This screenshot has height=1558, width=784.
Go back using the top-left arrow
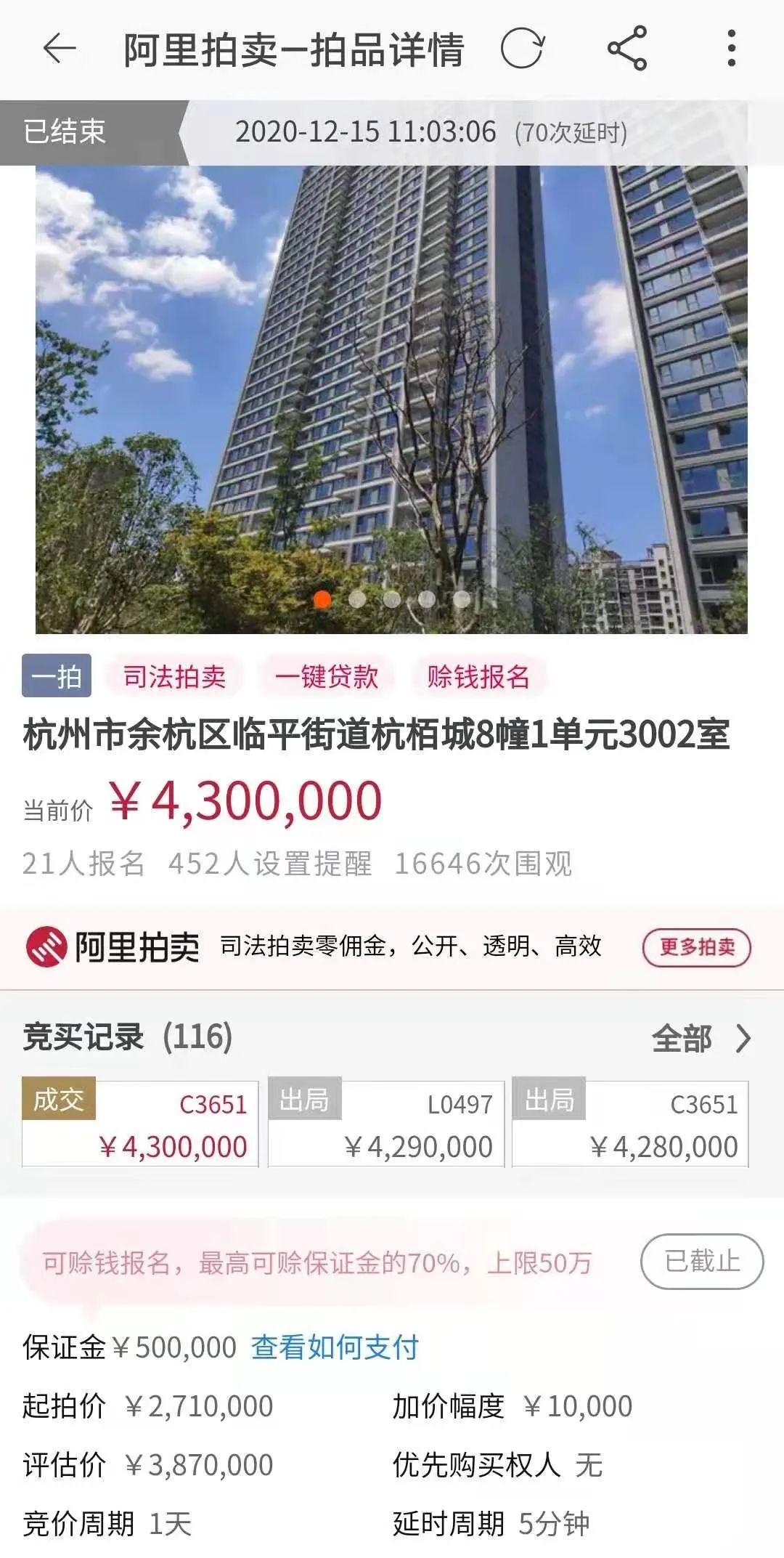pyautogui.click(x=60, y=49)
